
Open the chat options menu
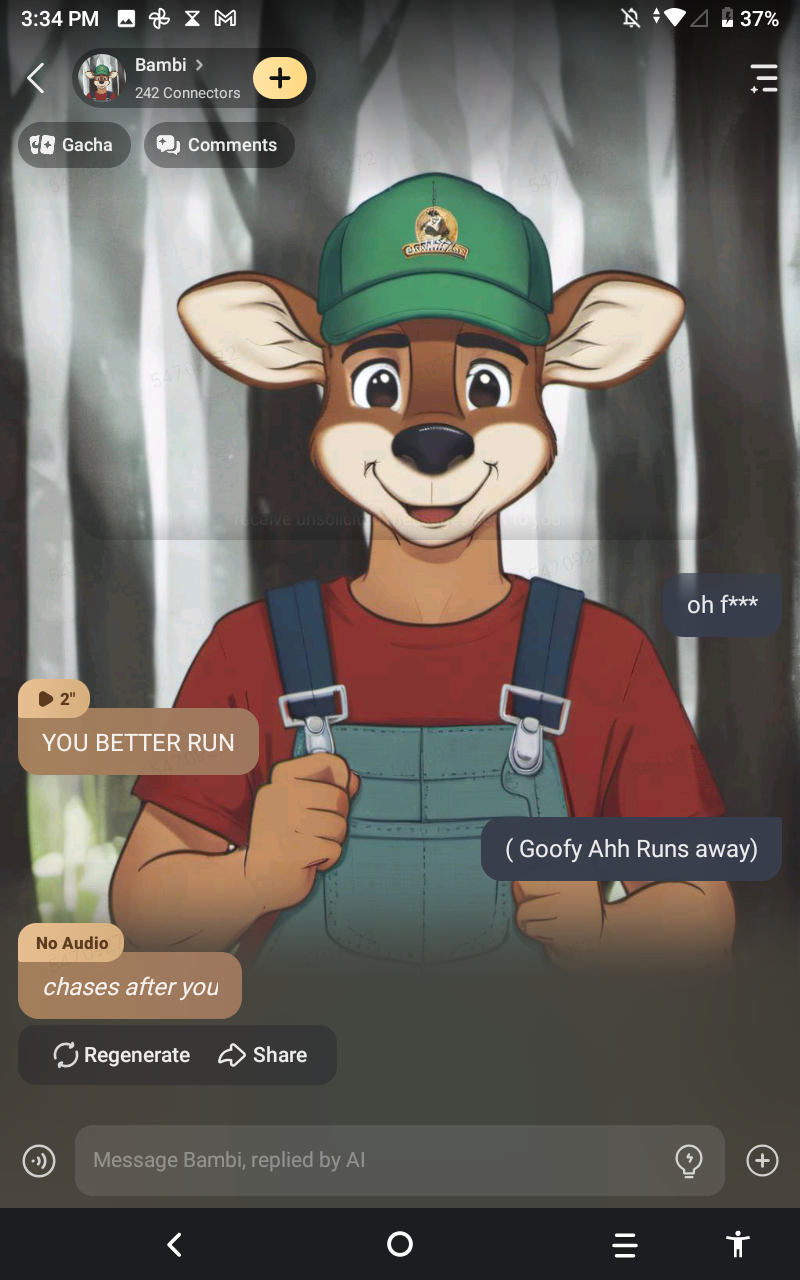coord(764,78)
